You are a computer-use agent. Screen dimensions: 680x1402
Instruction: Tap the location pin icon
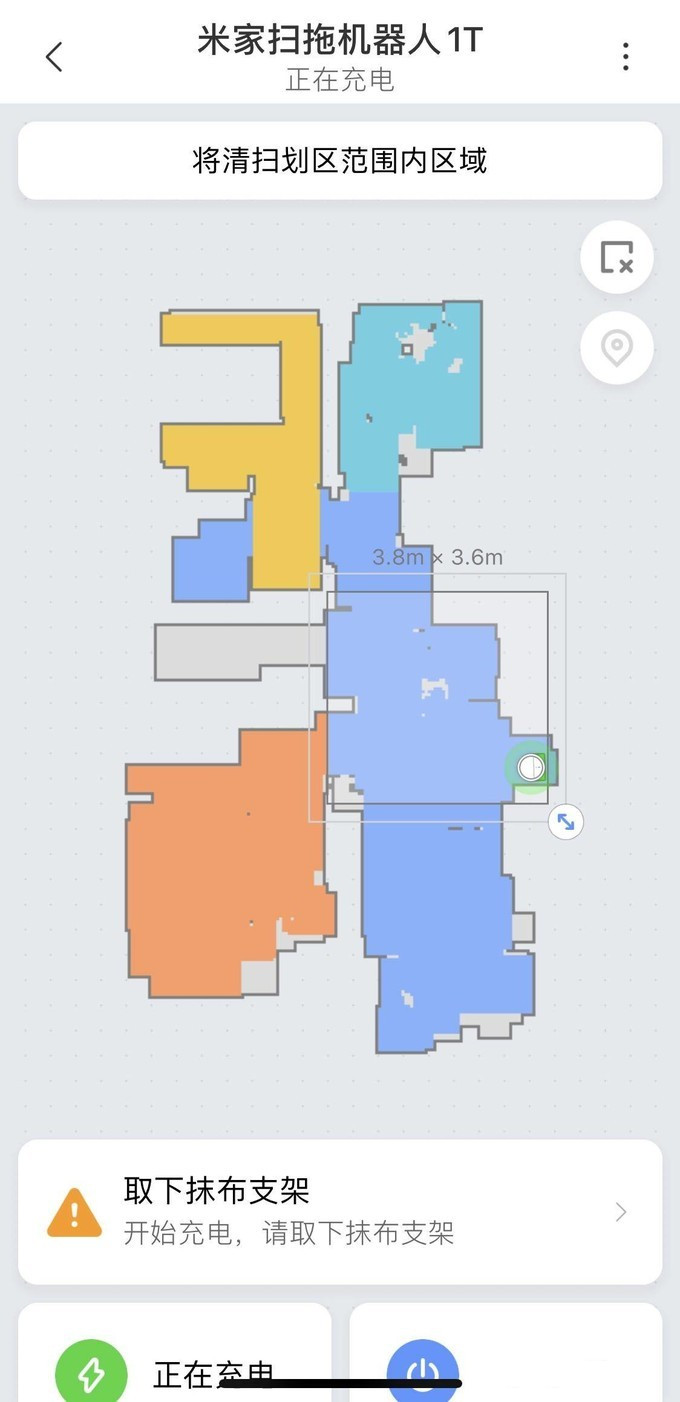617,349
